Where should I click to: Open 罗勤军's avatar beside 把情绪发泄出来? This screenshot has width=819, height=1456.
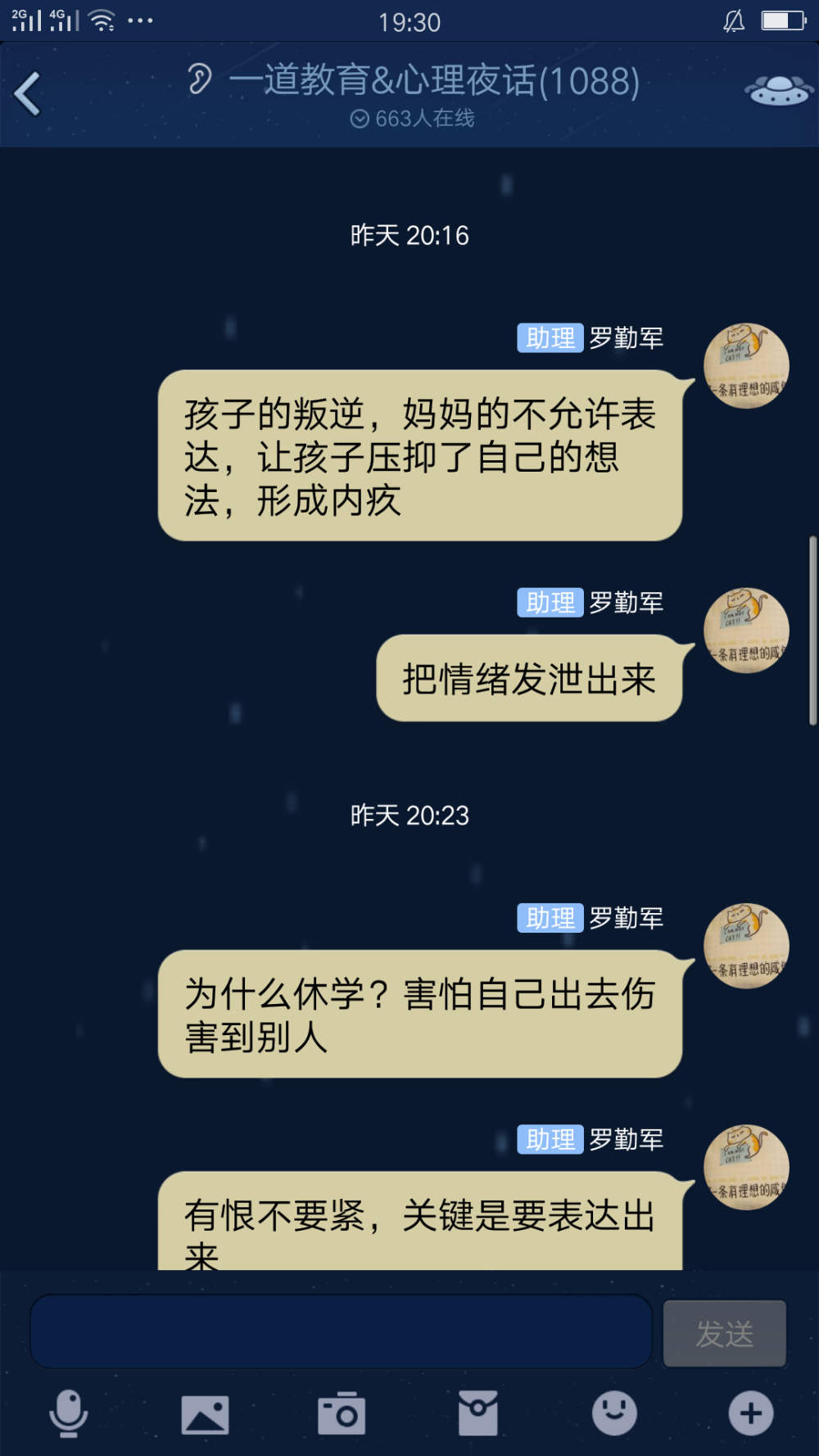746,631
